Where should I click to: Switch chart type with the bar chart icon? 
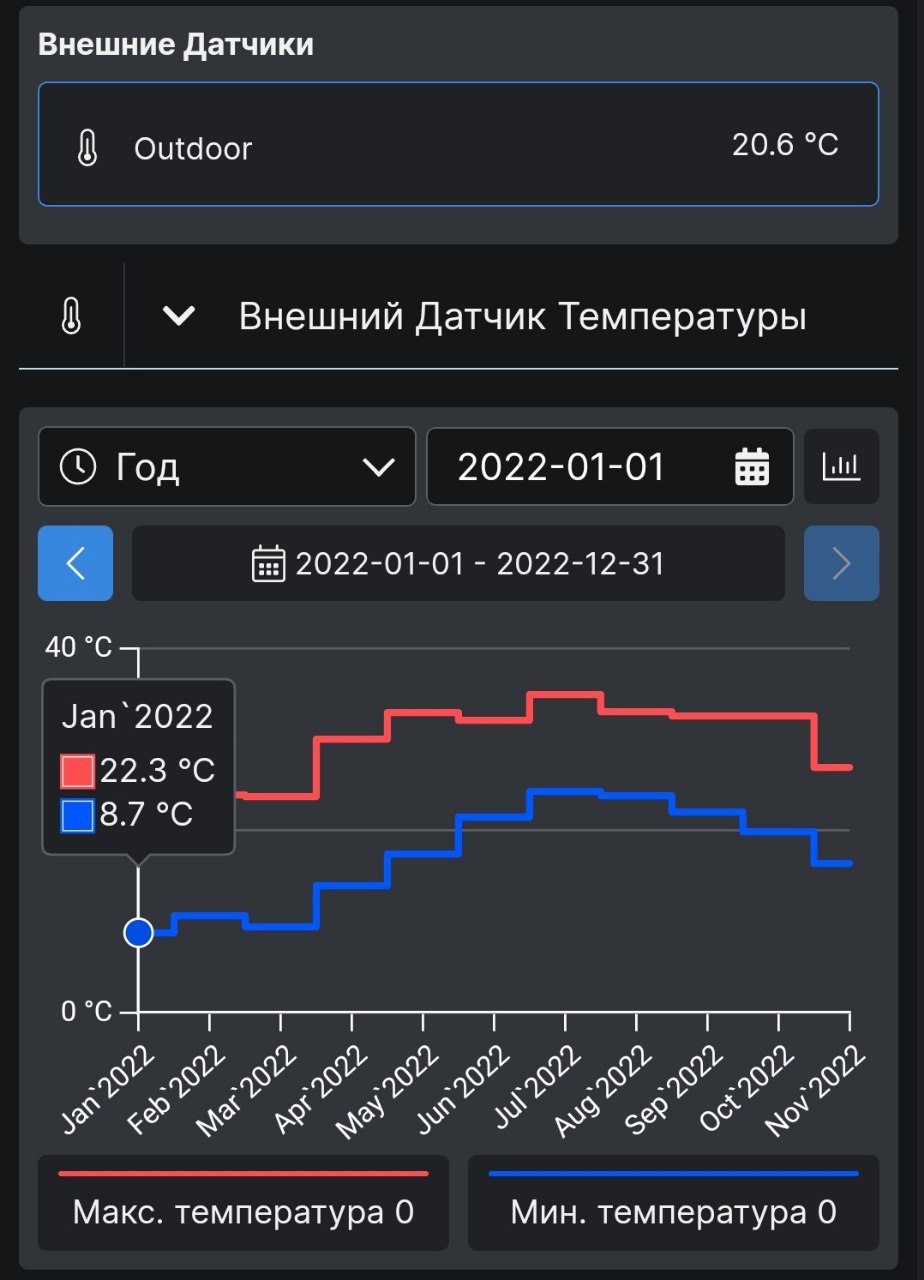[841, 466]
